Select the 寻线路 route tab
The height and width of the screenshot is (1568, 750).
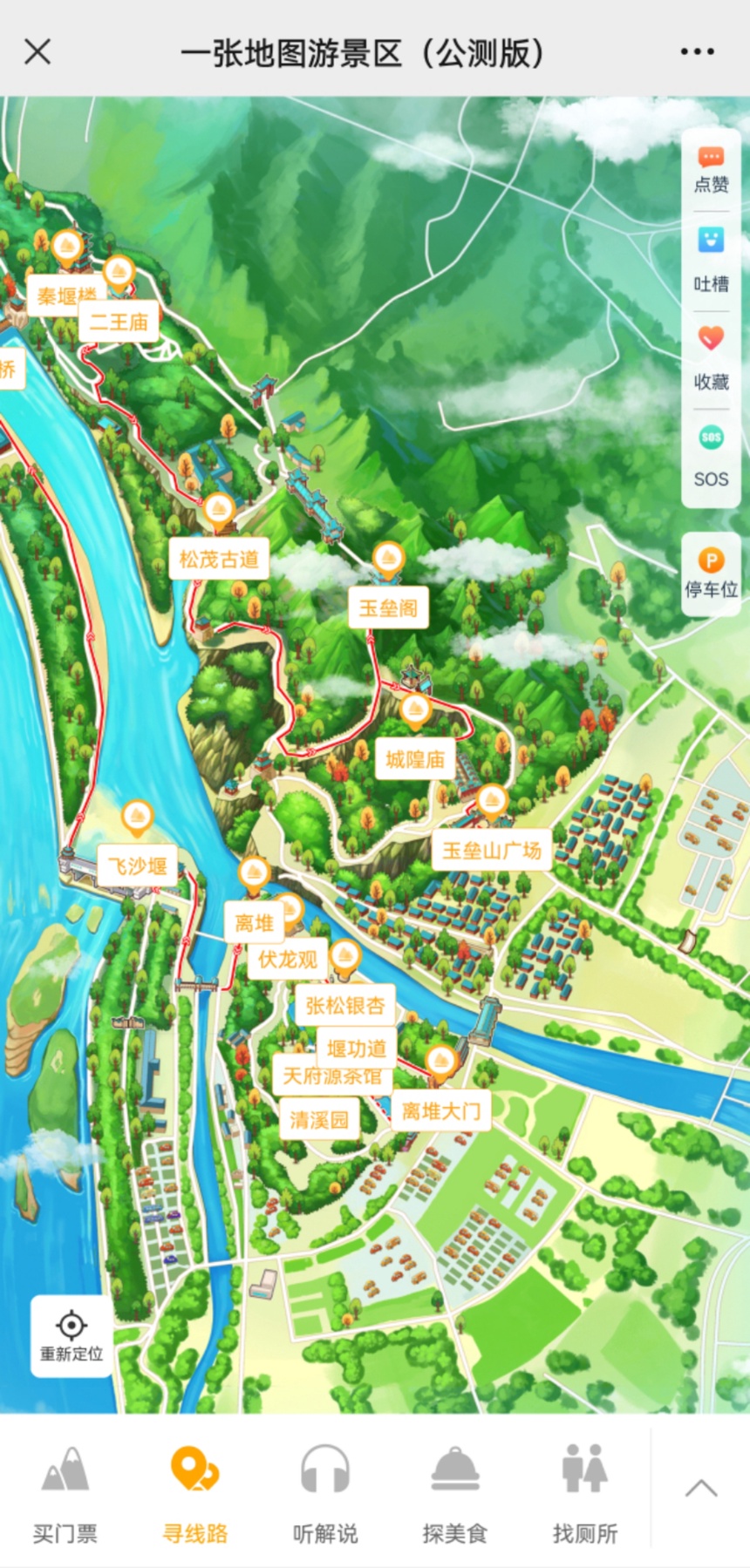195,1494
